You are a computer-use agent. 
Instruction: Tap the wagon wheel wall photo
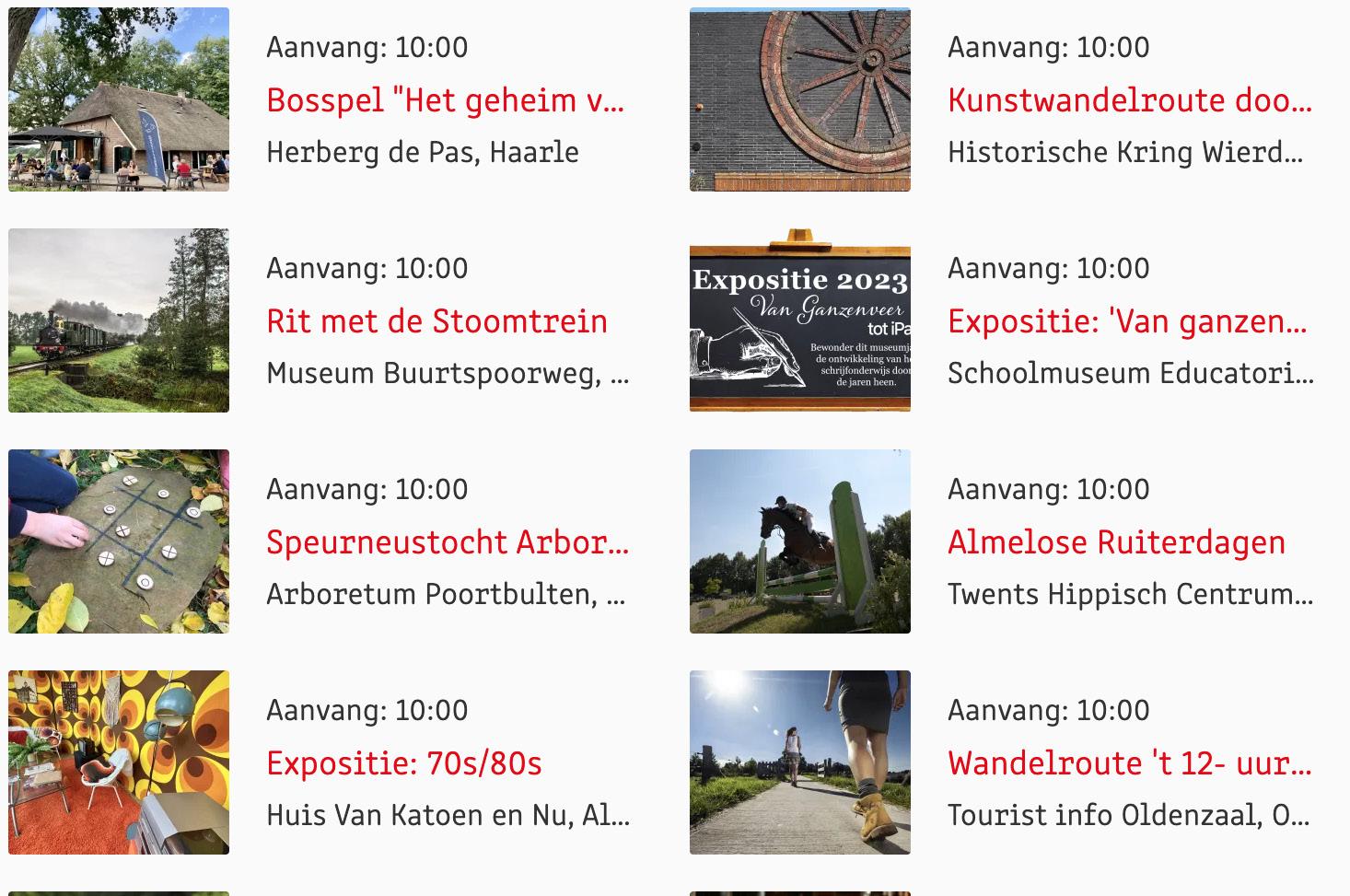pyautogui.click(x=799, y=99)
